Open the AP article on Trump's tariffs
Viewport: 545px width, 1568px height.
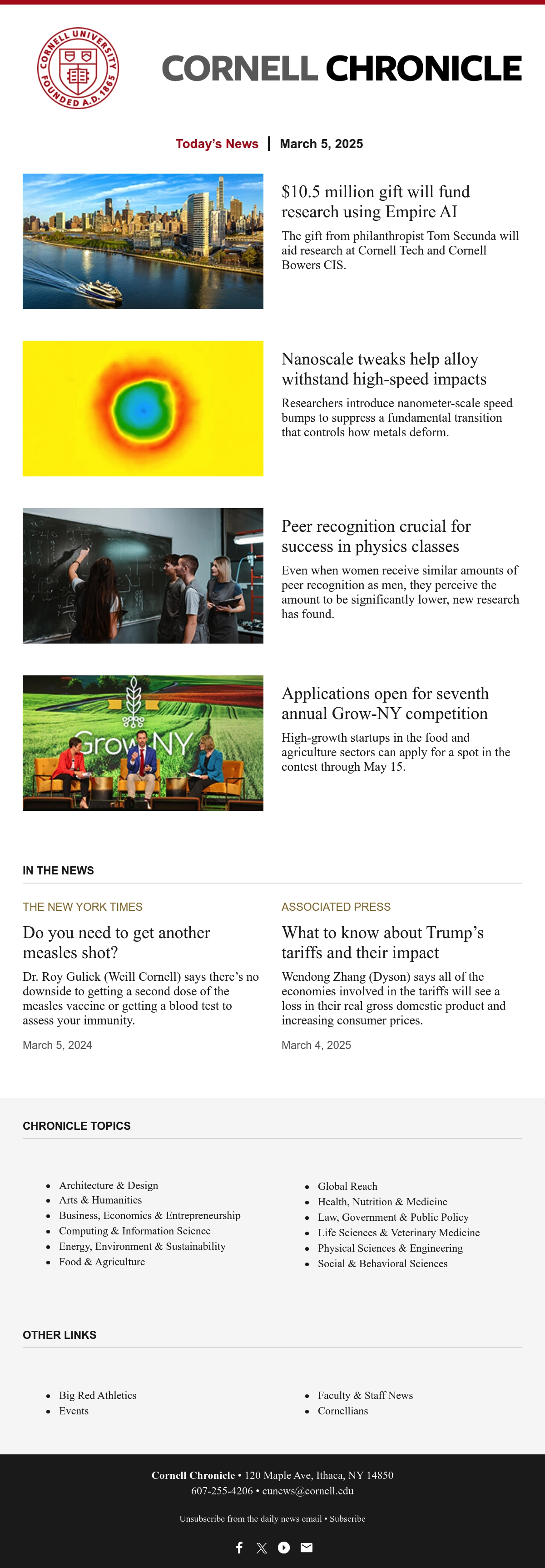click(x=382, y=942)
